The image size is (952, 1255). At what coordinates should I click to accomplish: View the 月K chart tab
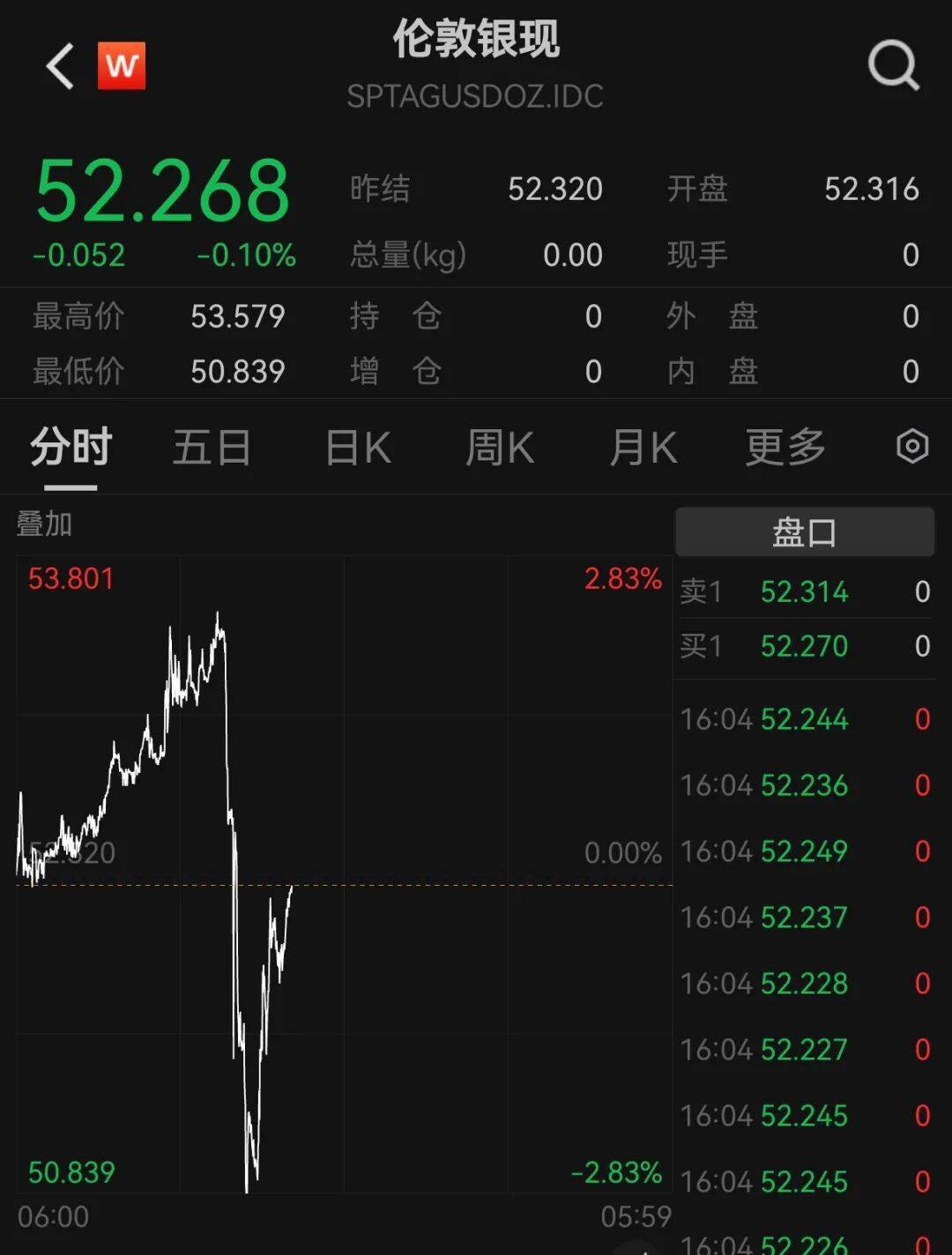click(643, 448)
